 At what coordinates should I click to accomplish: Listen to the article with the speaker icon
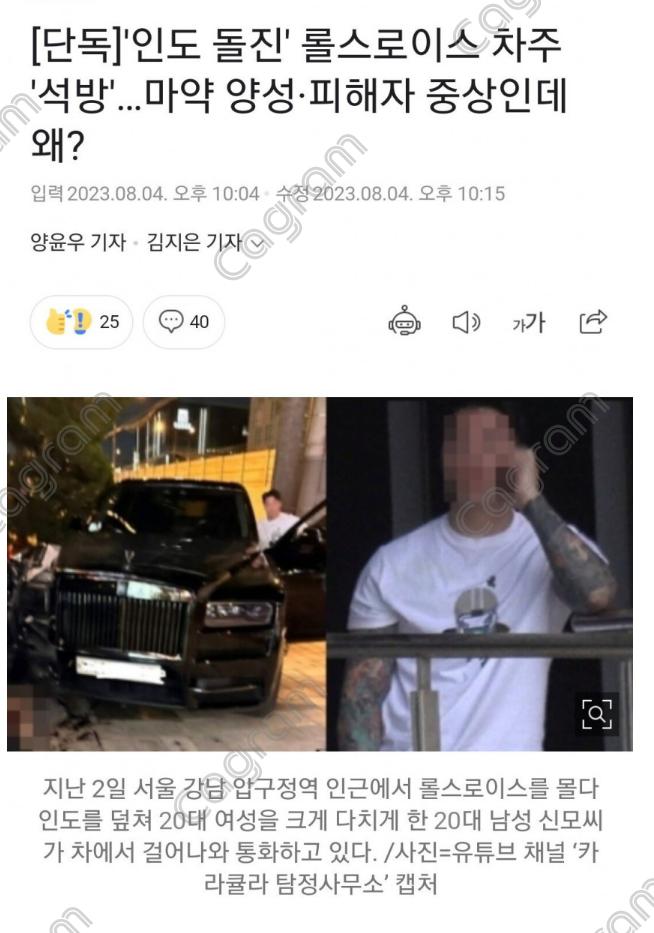point(466,321)
